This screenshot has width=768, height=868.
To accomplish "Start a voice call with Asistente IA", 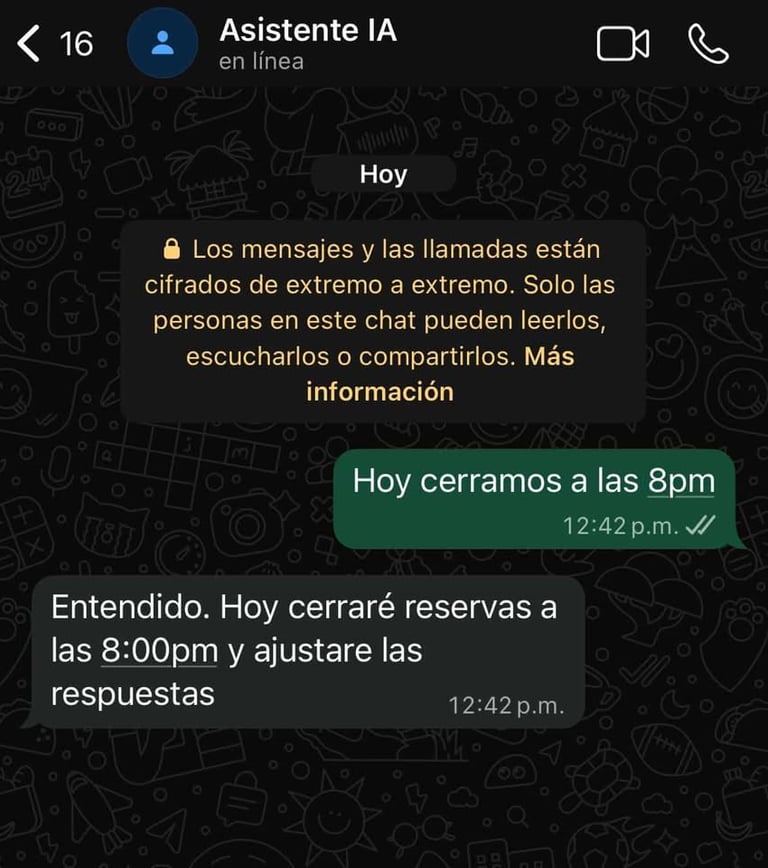I will [708, 44].
